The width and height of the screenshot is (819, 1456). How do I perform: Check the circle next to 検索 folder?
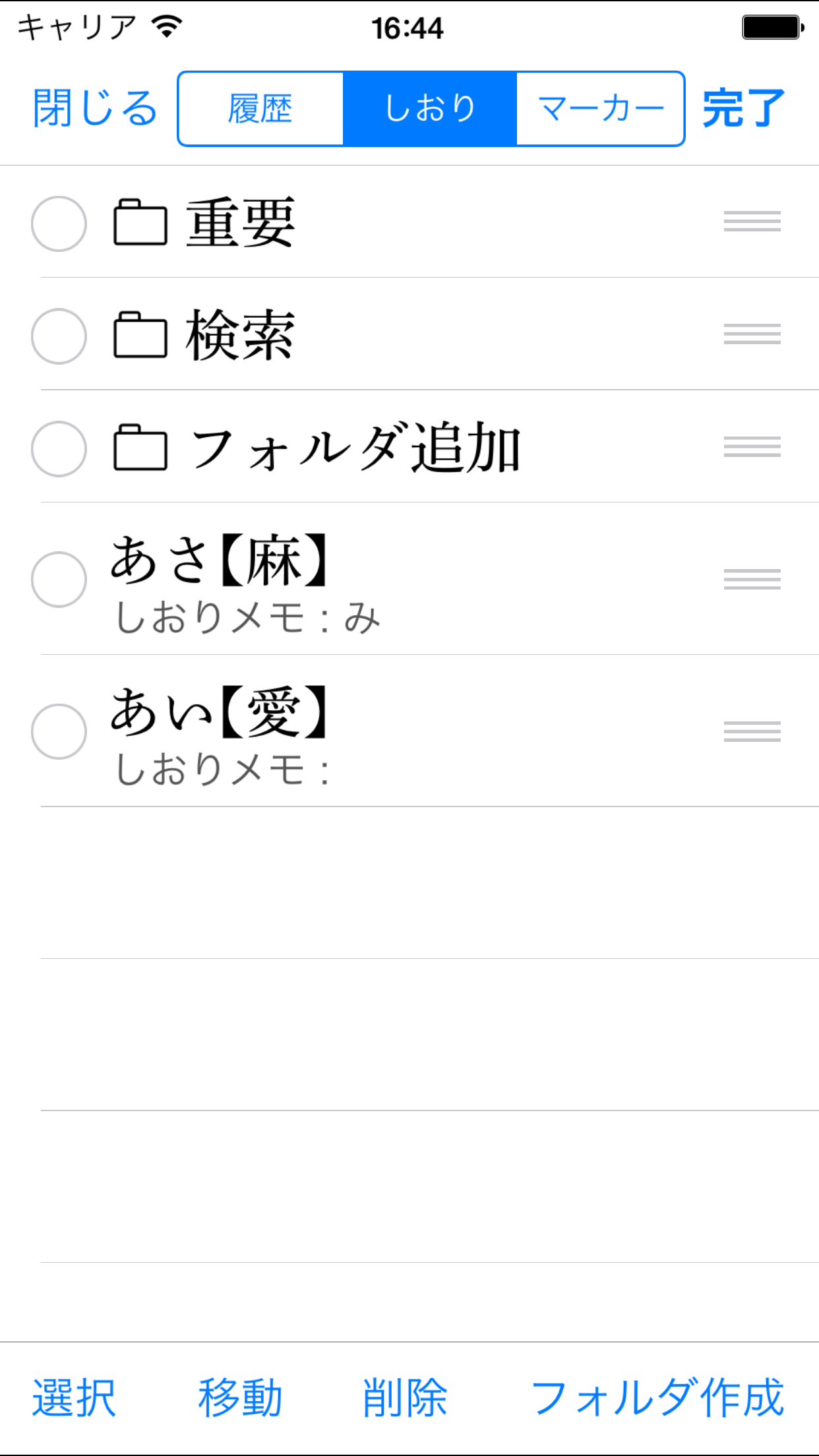(59, 336)
